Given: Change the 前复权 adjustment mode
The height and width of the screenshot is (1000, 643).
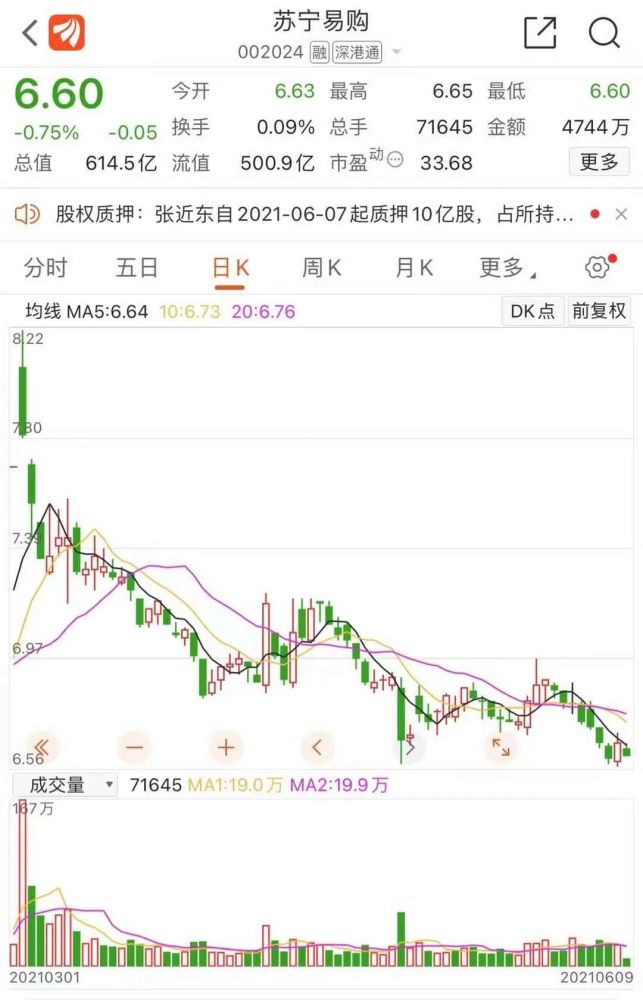Looking at the screenshot, I should point(599,311).
